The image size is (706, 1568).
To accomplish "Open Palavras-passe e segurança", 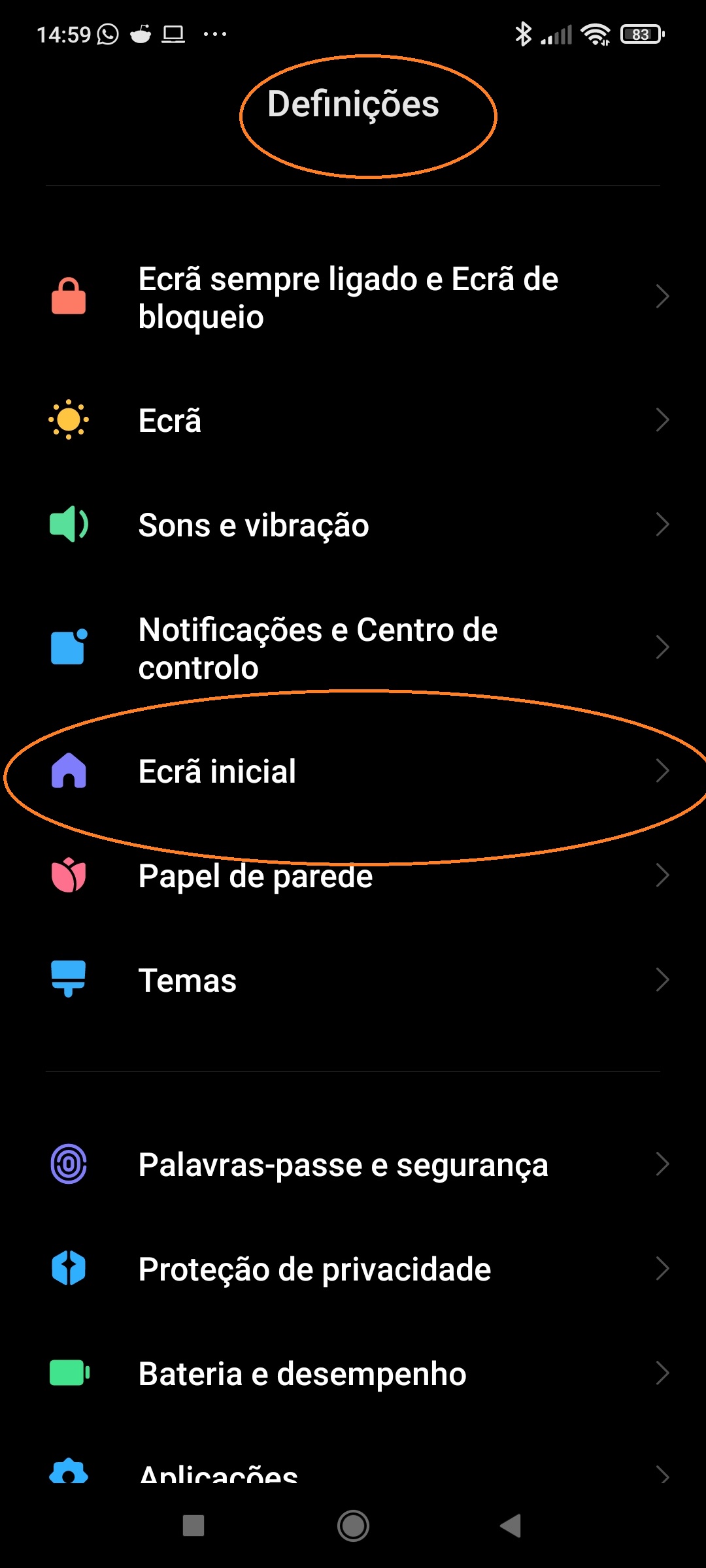I will coord(353,1164).
